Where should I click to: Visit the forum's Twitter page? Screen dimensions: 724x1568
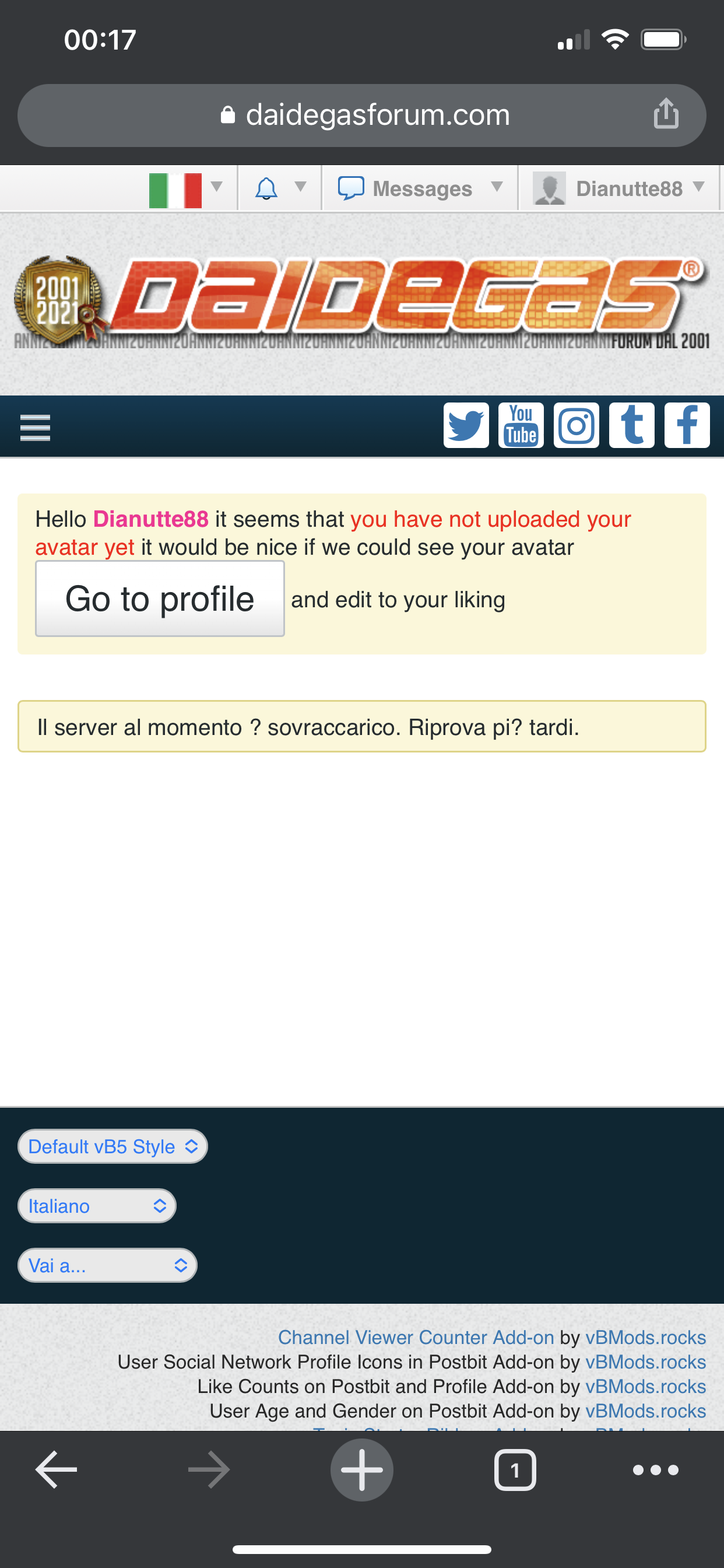pyautogui.click(x=466, y=425)
